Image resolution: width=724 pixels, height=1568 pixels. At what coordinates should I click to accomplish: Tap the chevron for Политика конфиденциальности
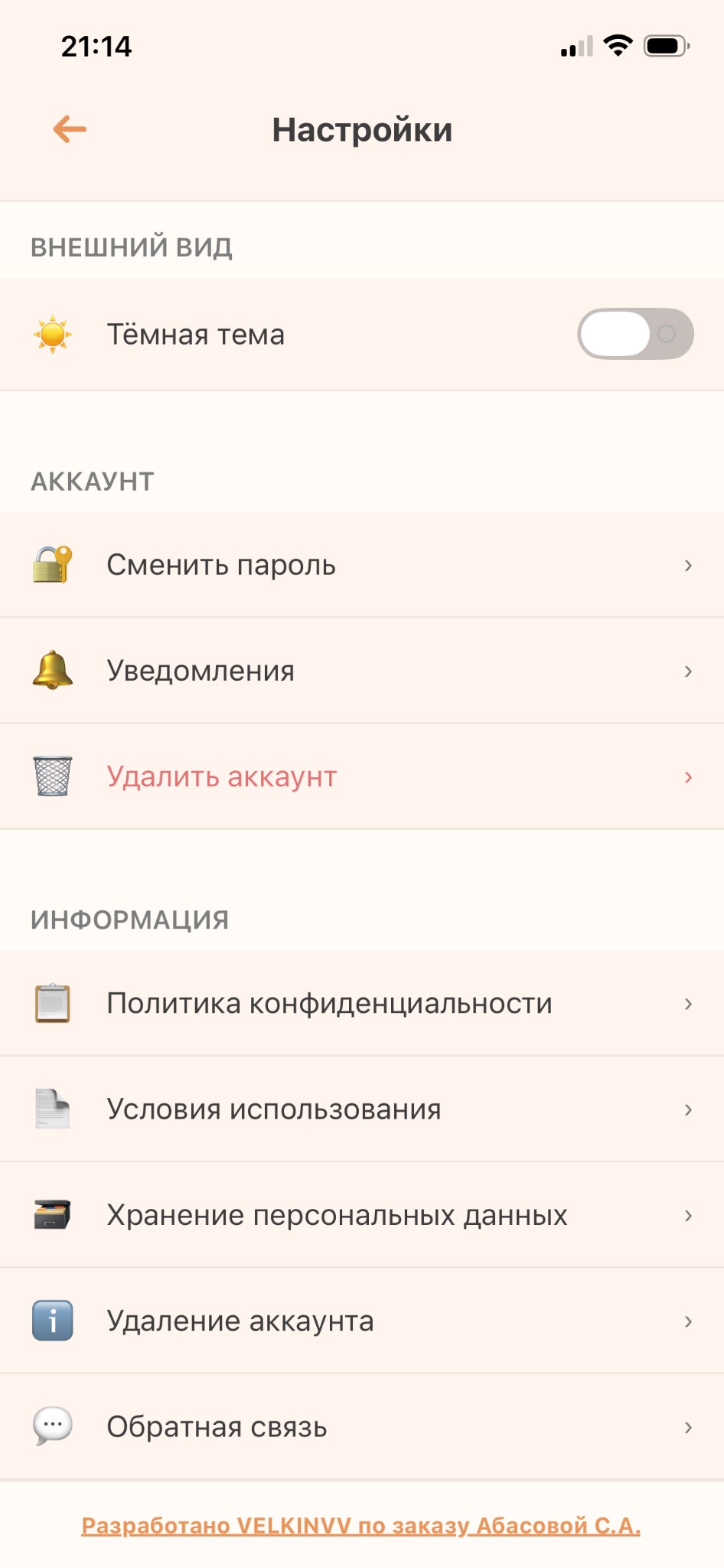(x=687, y=1003)
